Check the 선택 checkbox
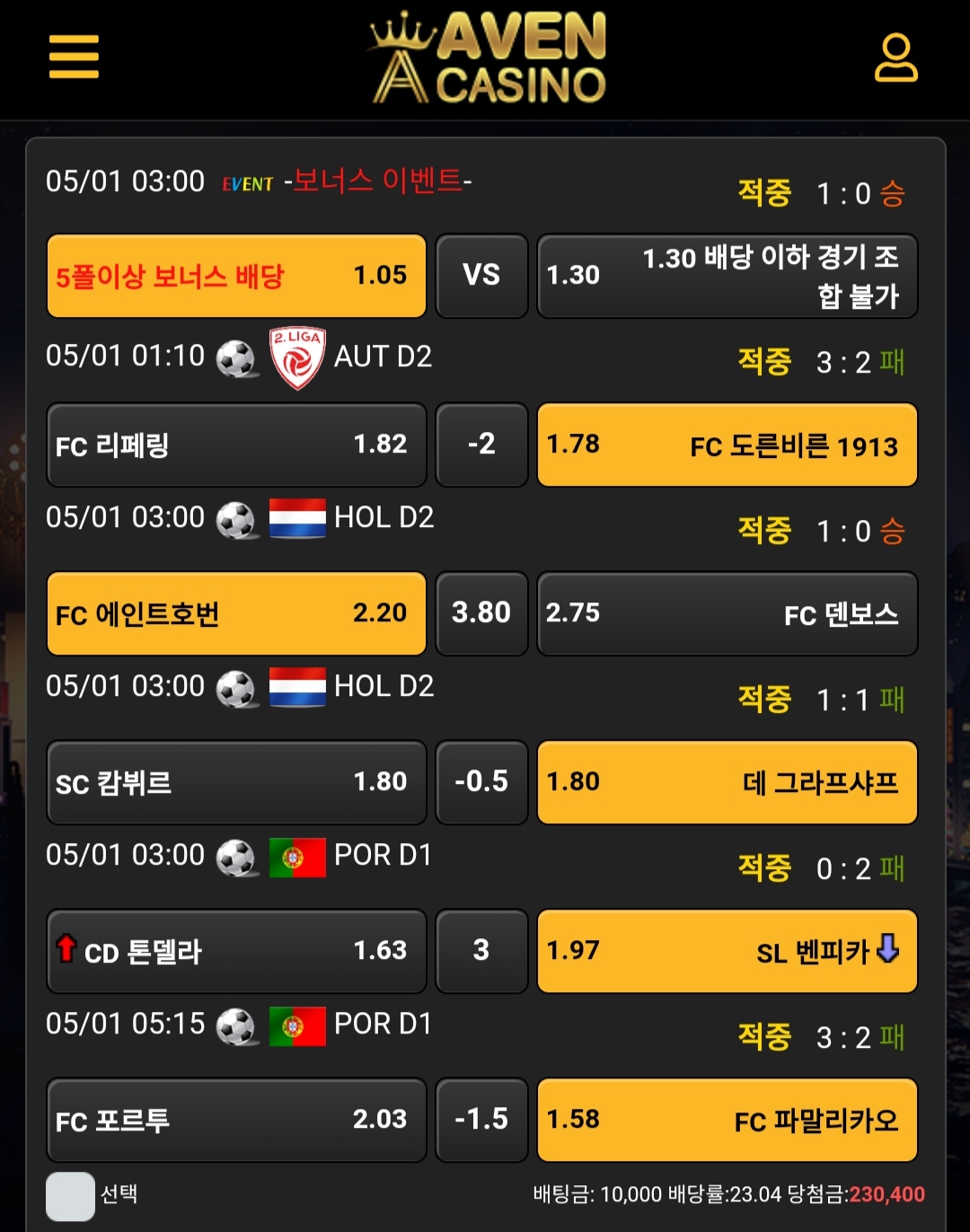Image resolution: width=970 pixels, height=1232 pixels. click(x=70, y=1196)
